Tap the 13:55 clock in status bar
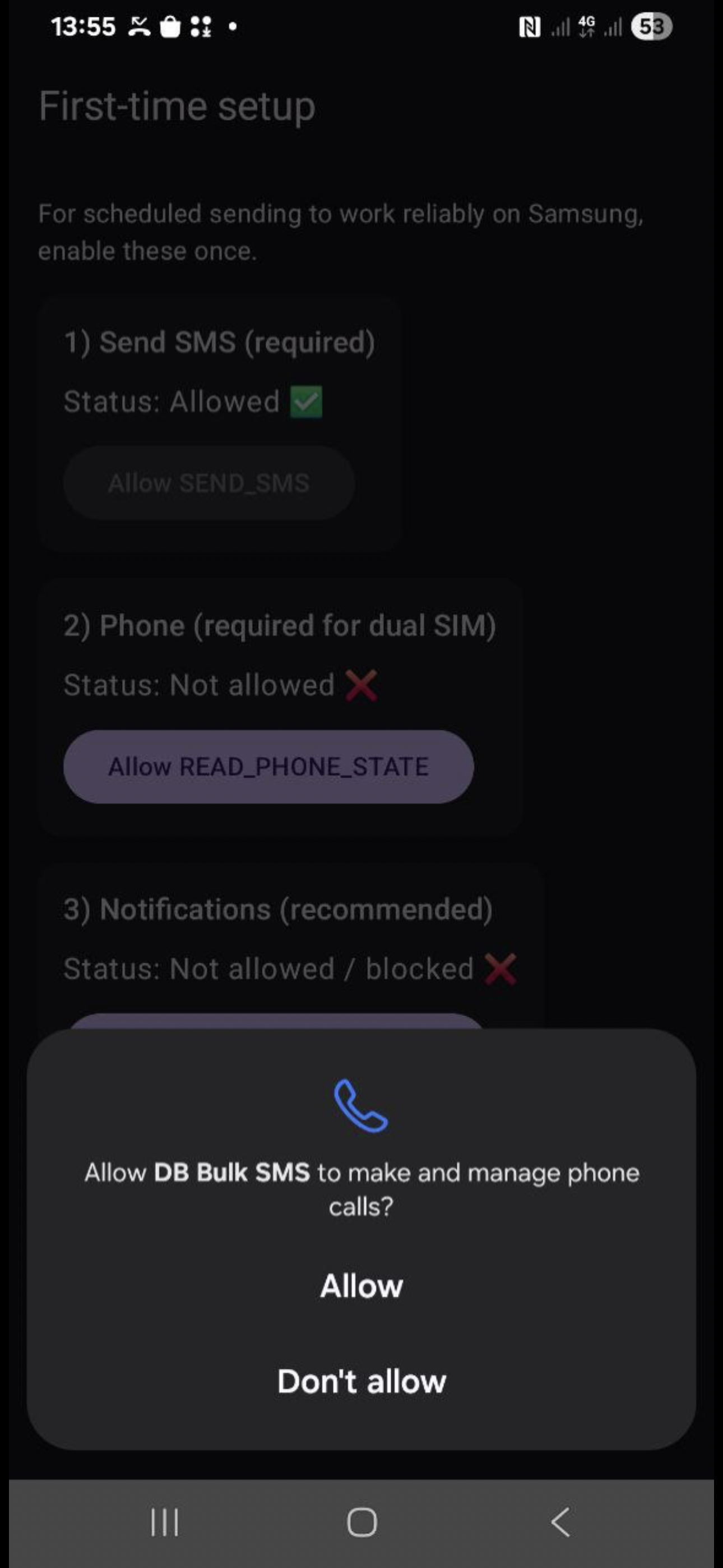This screenshot has width=723, height=1568. coord(82,26)
